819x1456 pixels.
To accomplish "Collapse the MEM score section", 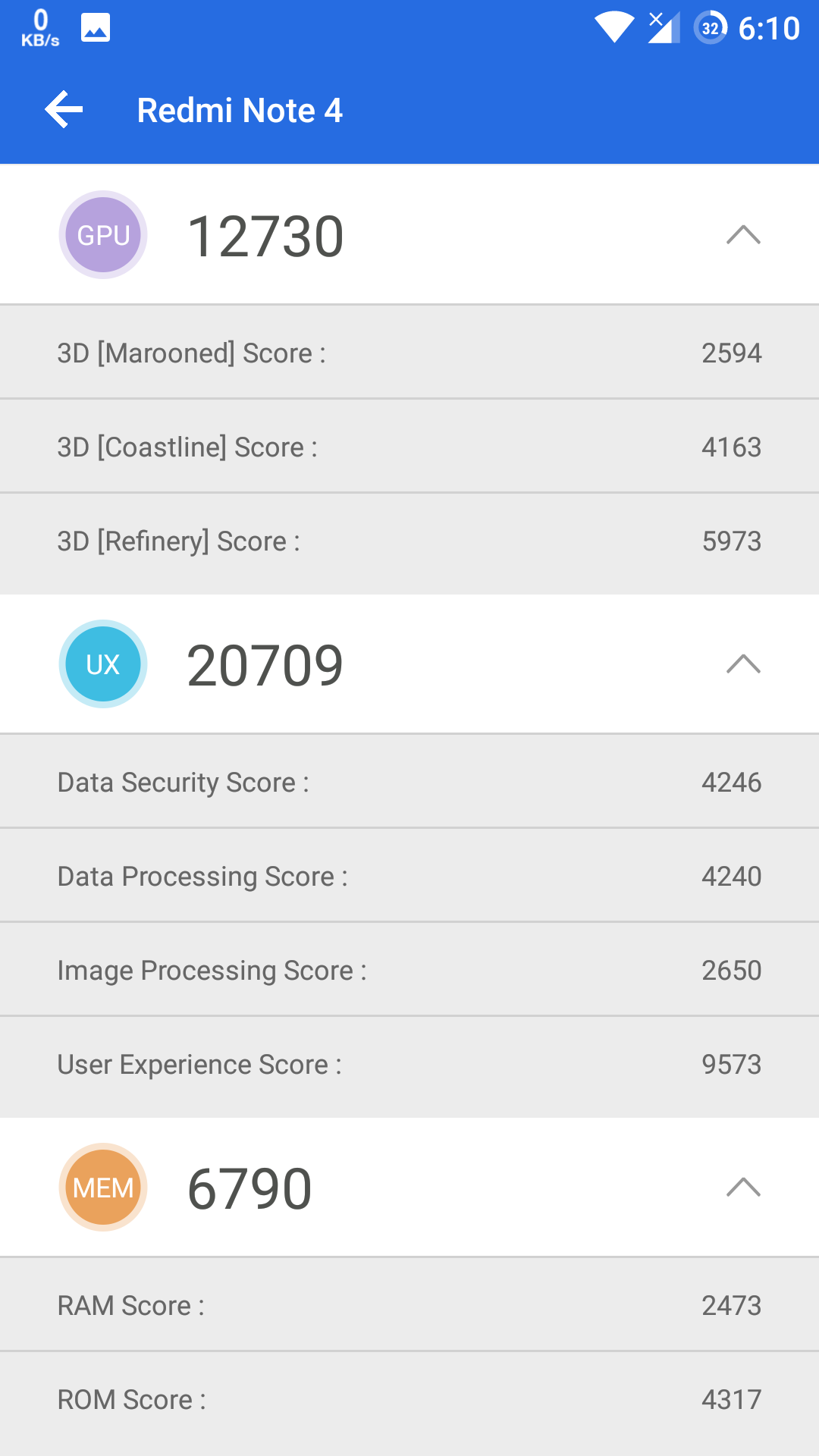I will pos(742,1188).
